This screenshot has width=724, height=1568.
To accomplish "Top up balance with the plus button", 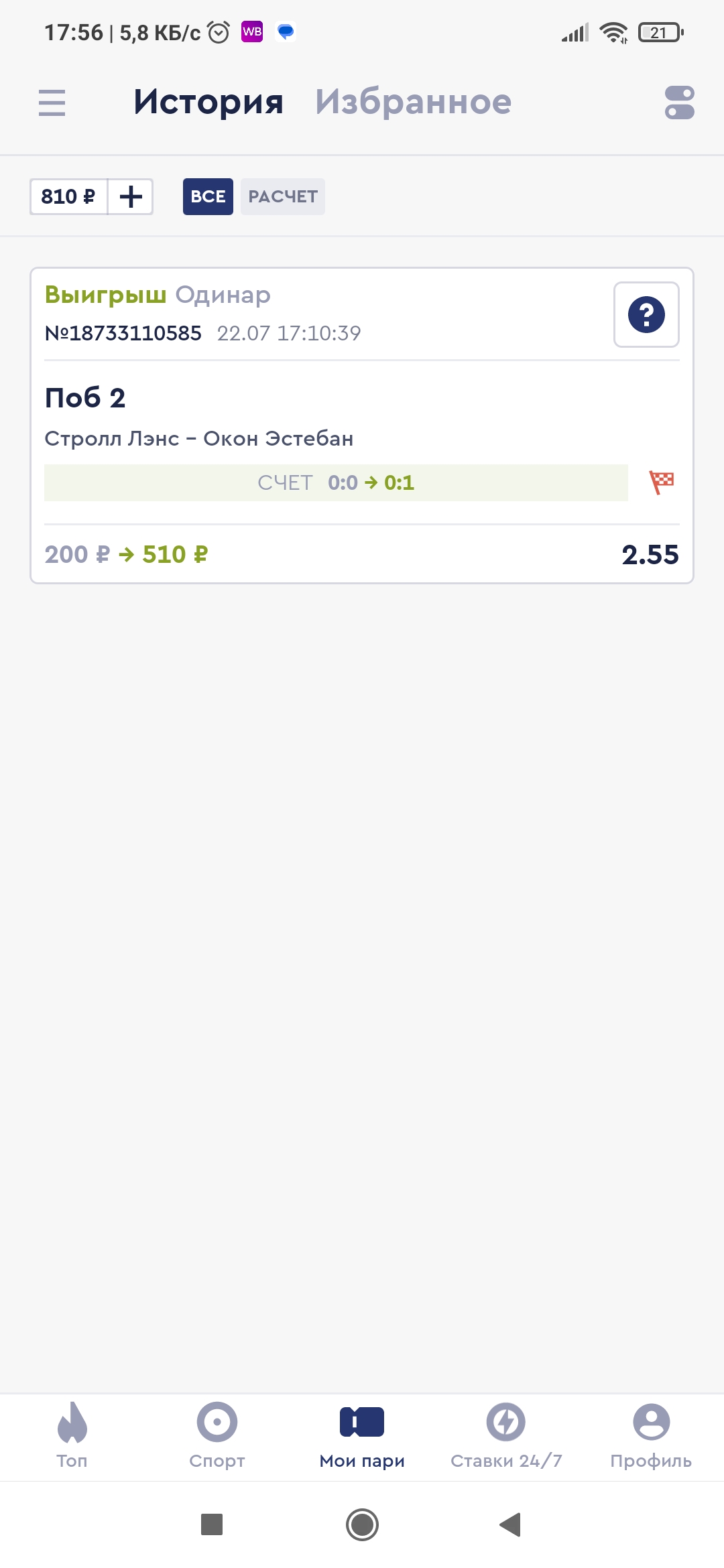I will [131, 196].
